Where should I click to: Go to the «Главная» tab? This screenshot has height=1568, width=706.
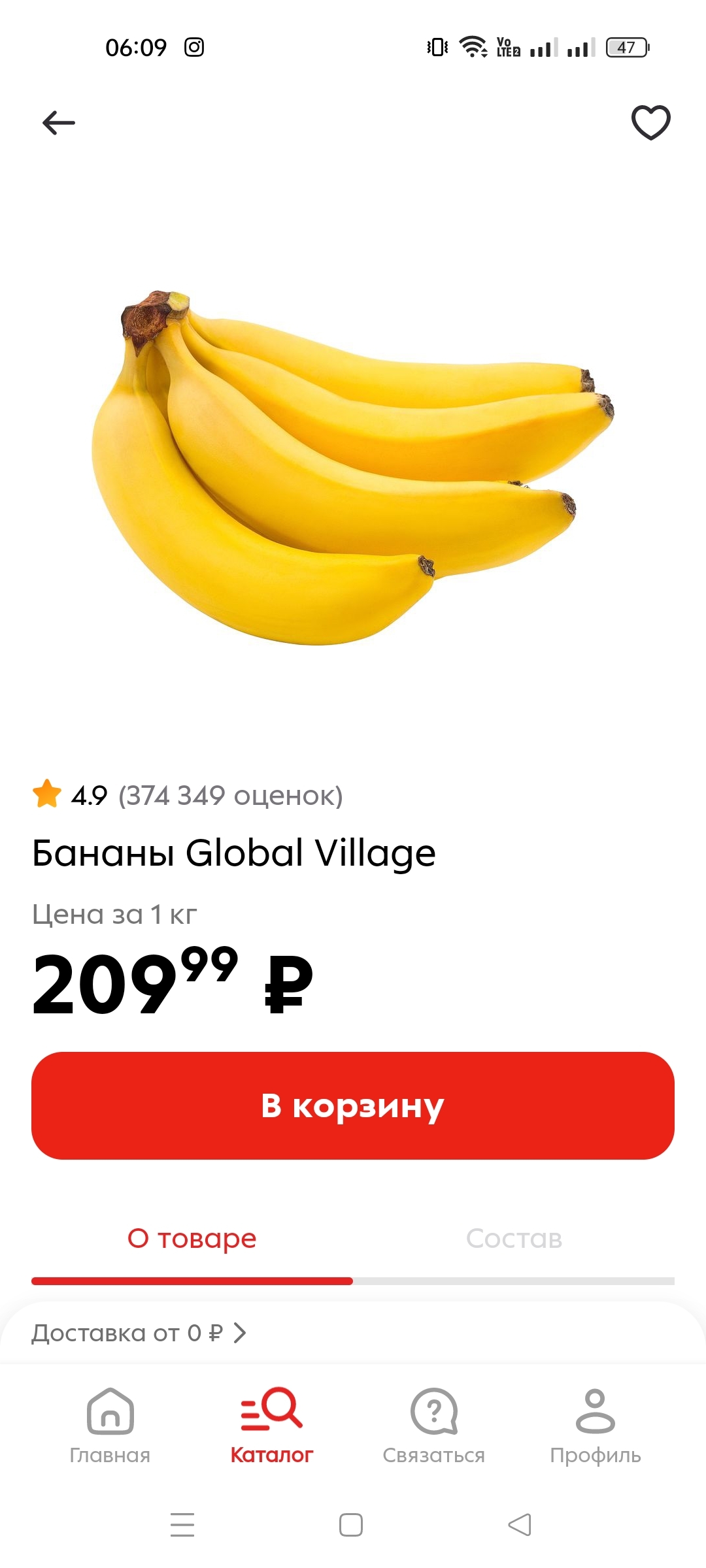pos(110,1426)
